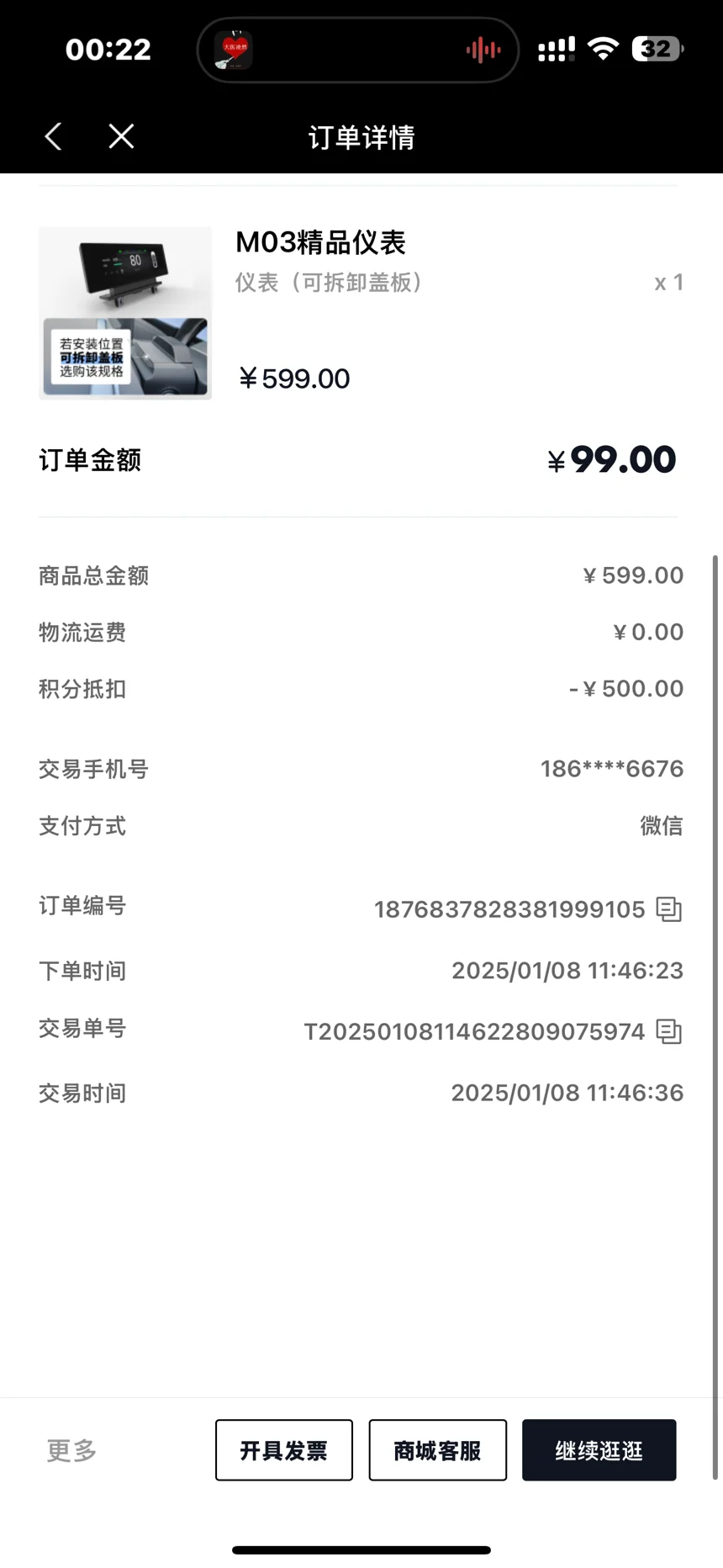Open the M03精品仪表 product image
Viewport: 723px width, 1568px height.
pos(125,312)
